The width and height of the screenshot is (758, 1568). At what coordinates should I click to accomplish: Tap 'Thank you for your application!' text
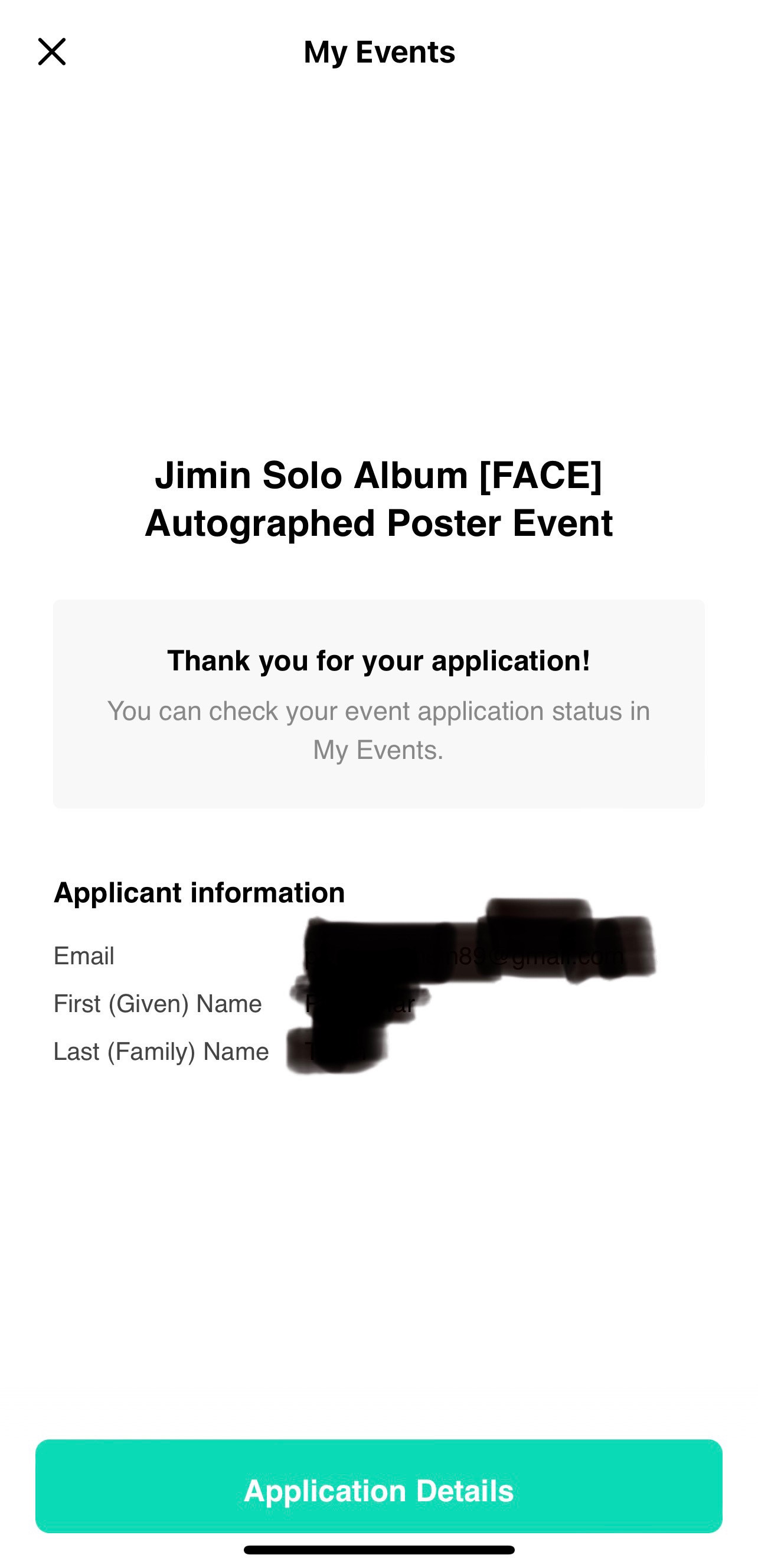tap(378, 660)
